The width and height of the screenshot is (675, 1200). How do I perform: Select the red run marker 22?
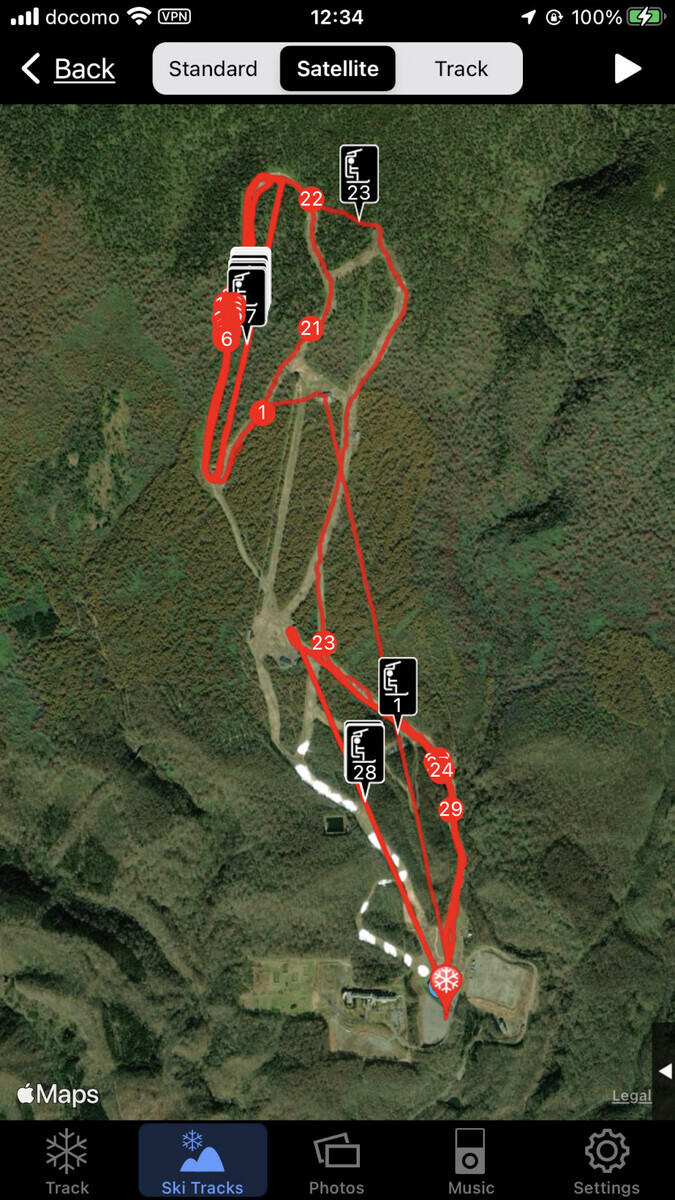311,199
